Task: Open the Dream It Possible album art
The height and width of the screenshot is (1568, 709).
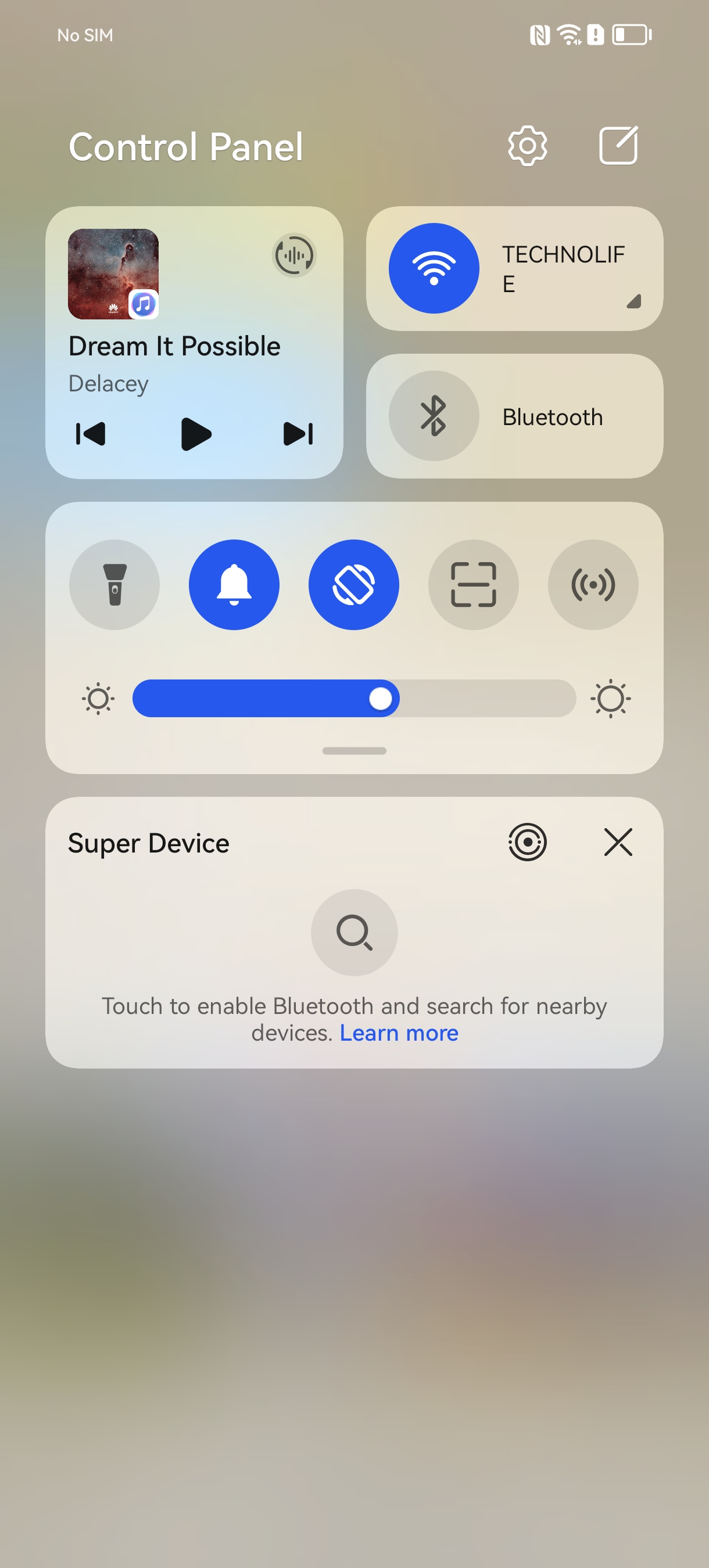Action: (x=113, y=274)
